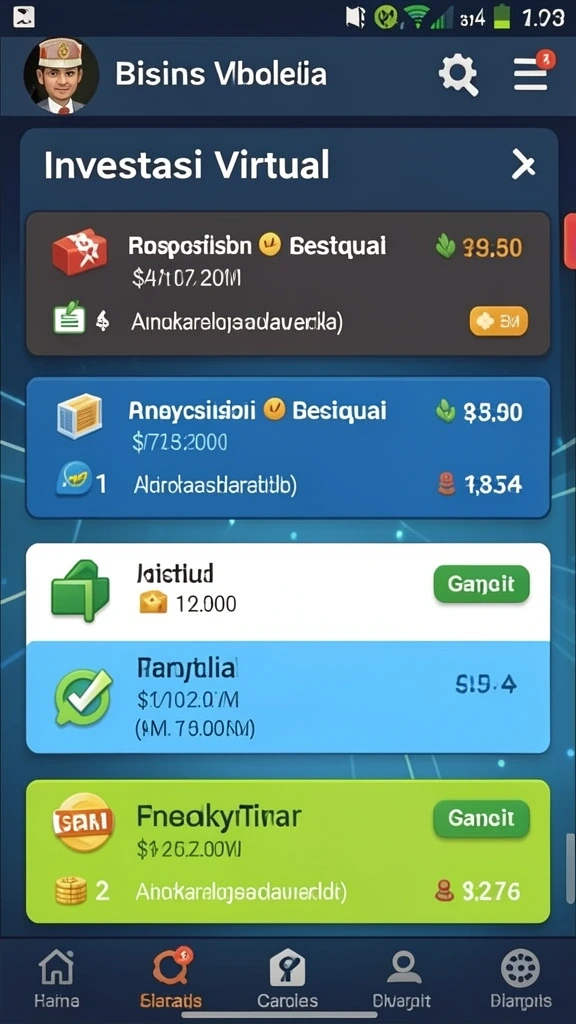Open the hamburger menu with notification badge

point(532,71)
